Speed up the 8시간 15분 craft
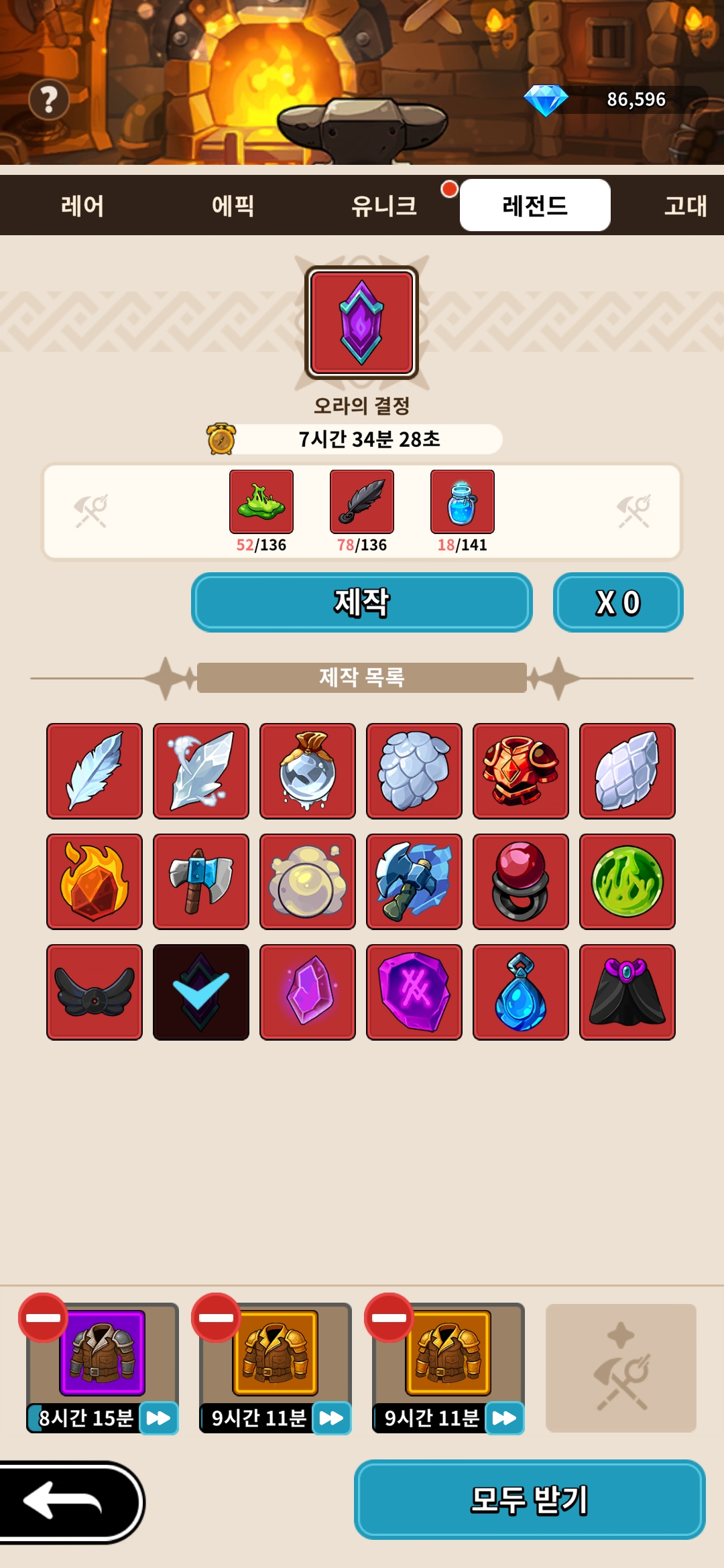 [x=158, y=1418]
